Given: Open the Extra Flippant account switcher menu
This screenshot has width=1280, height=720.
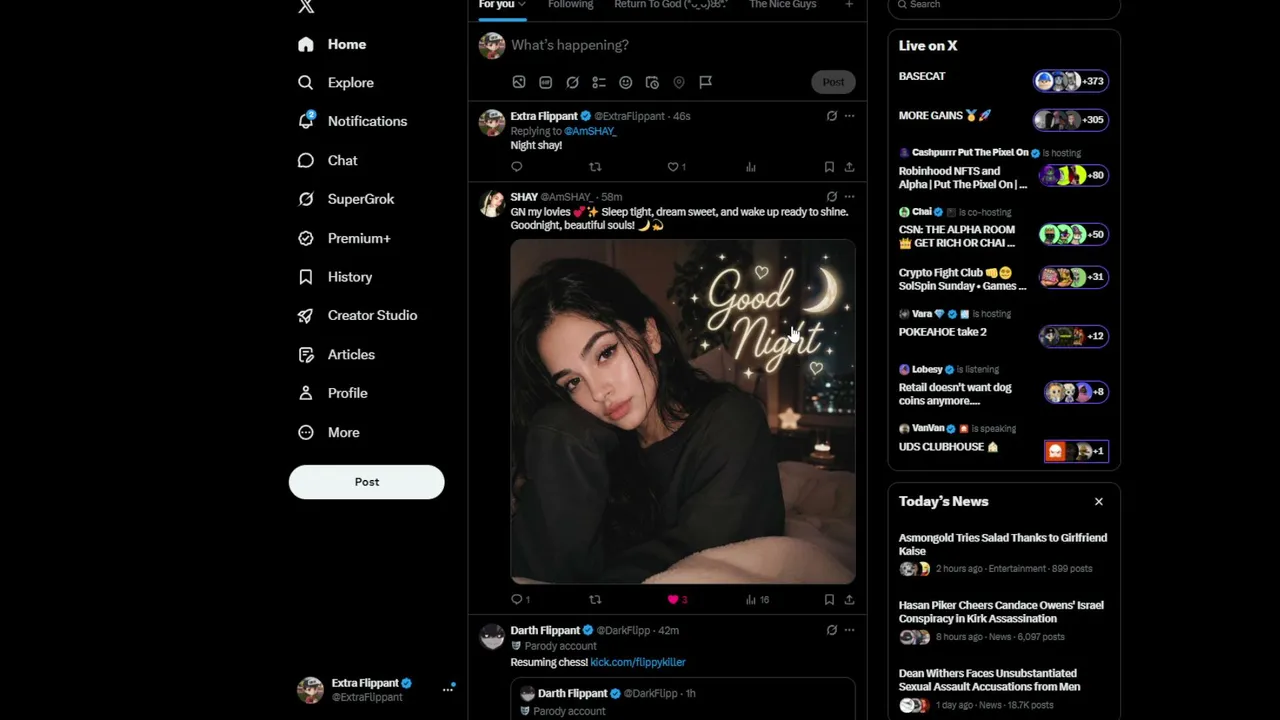Looking at the screenshot, I should 448,689.
